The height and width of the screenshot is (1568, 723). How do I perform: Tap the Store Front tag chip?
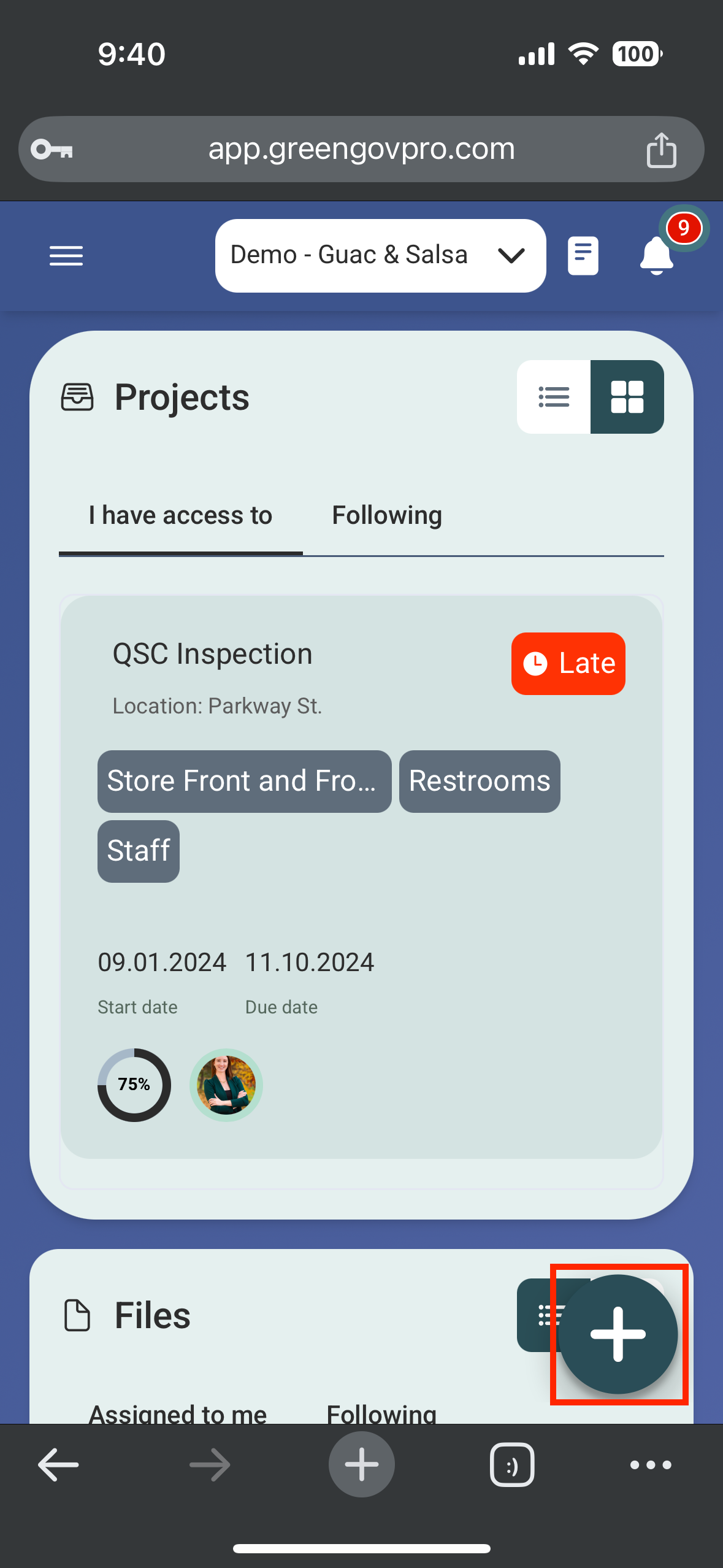tap(244, 782)
